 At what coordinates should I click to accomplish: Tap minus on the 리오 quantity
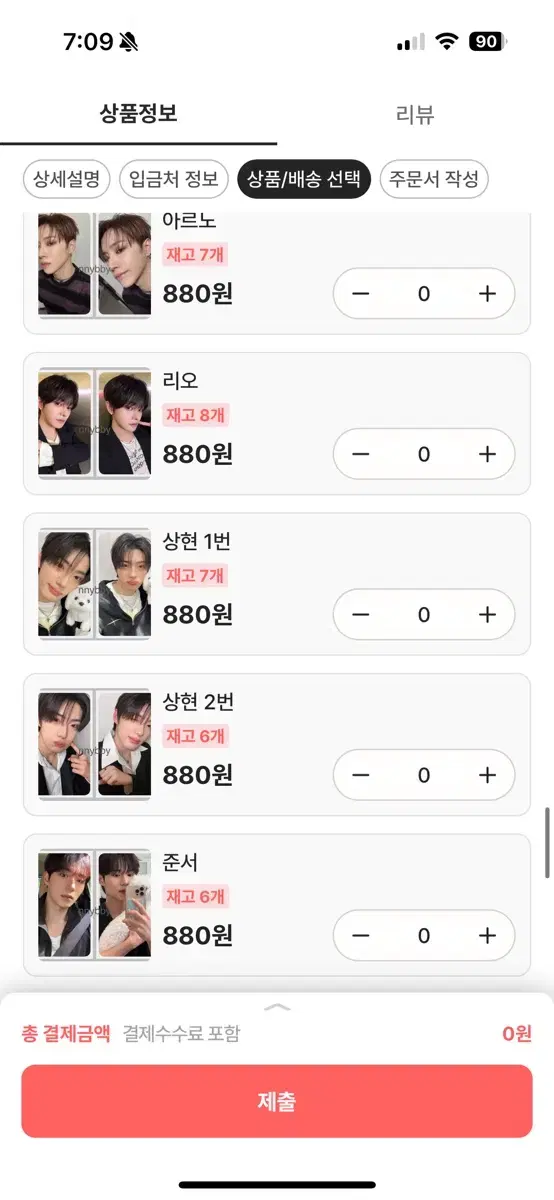[361, 454]
